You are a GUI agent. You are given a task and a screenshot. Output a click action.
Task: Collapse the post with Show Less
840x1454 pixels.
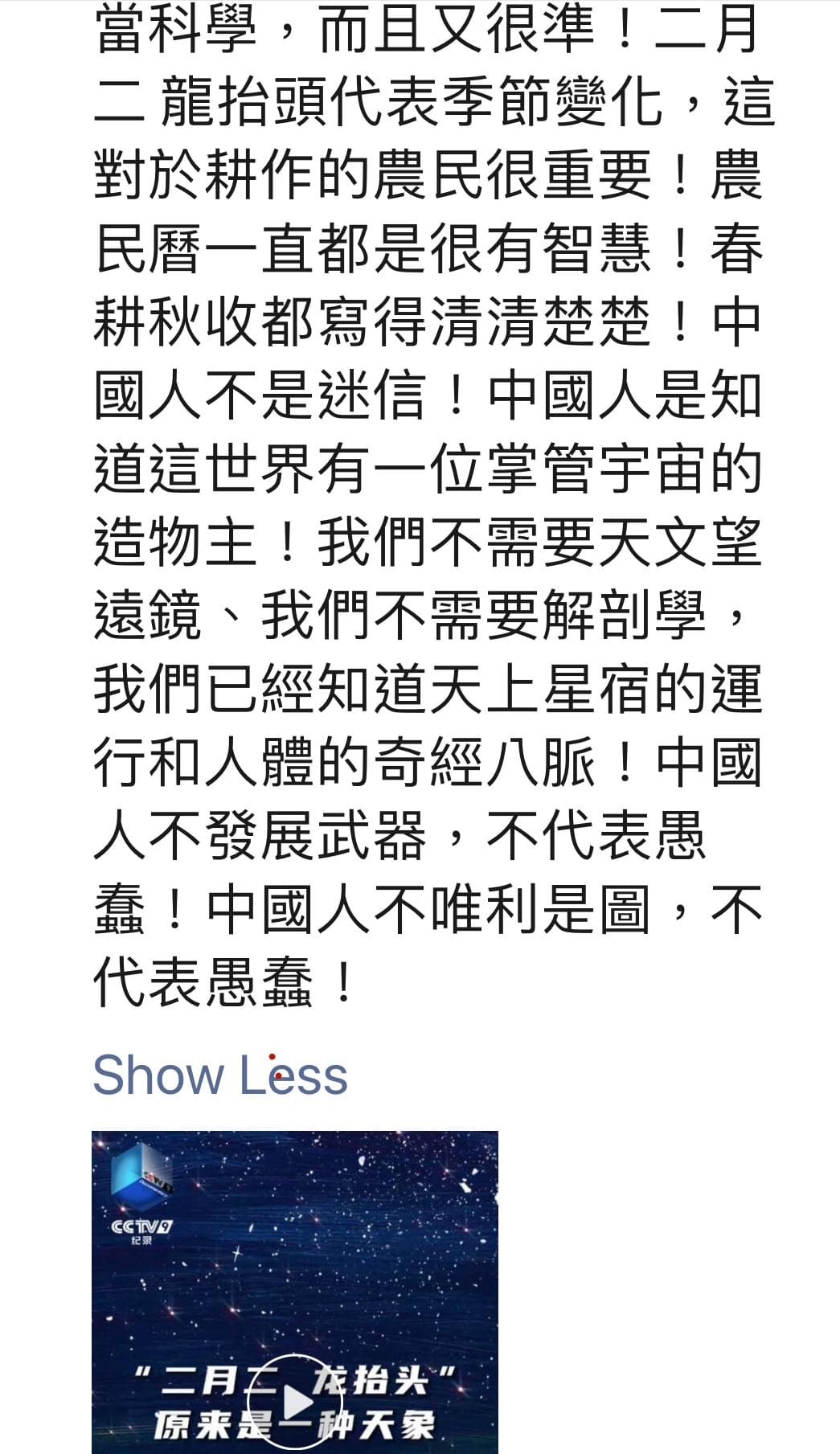click(220, 1075)
